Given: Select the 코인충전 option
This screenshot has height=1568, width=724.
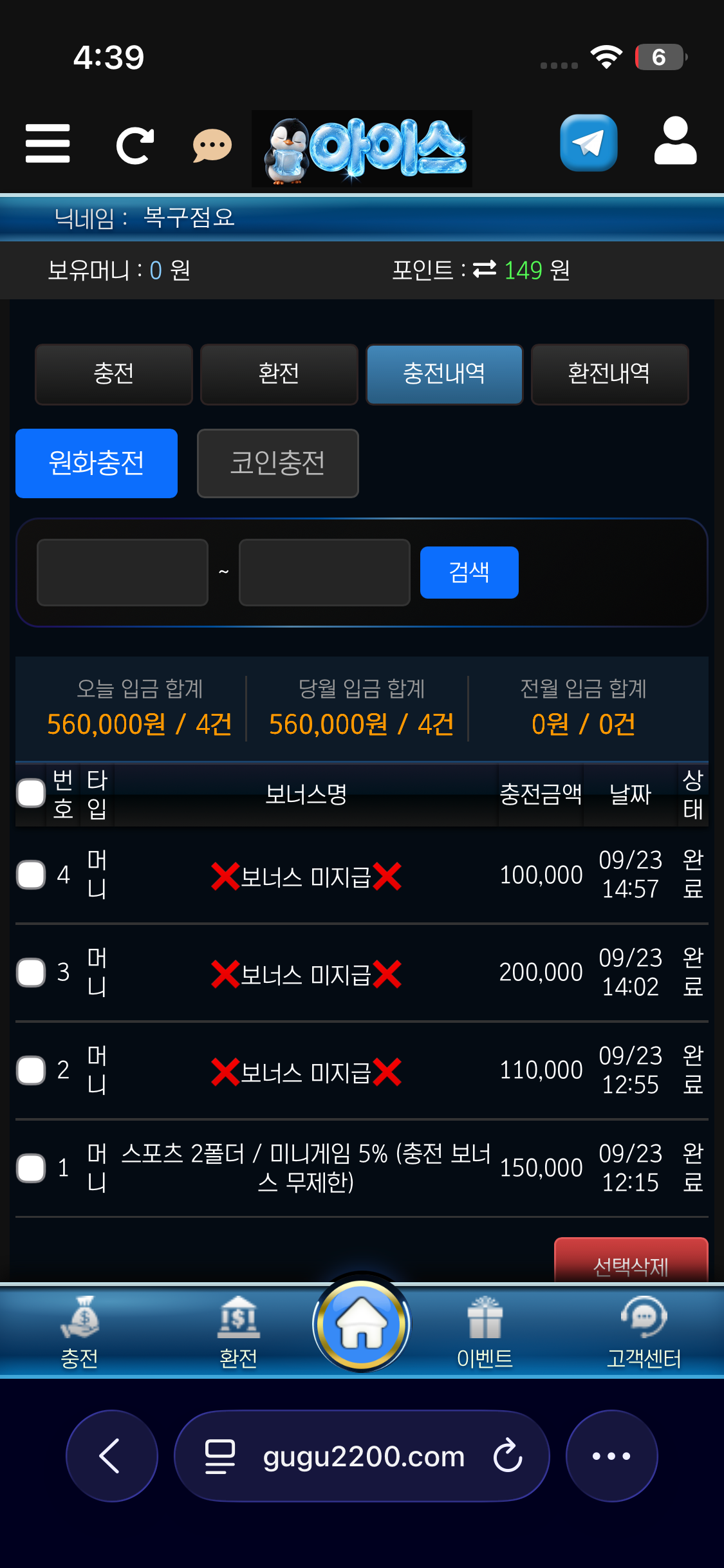Looking at the screenshot, I should point(278,463).
